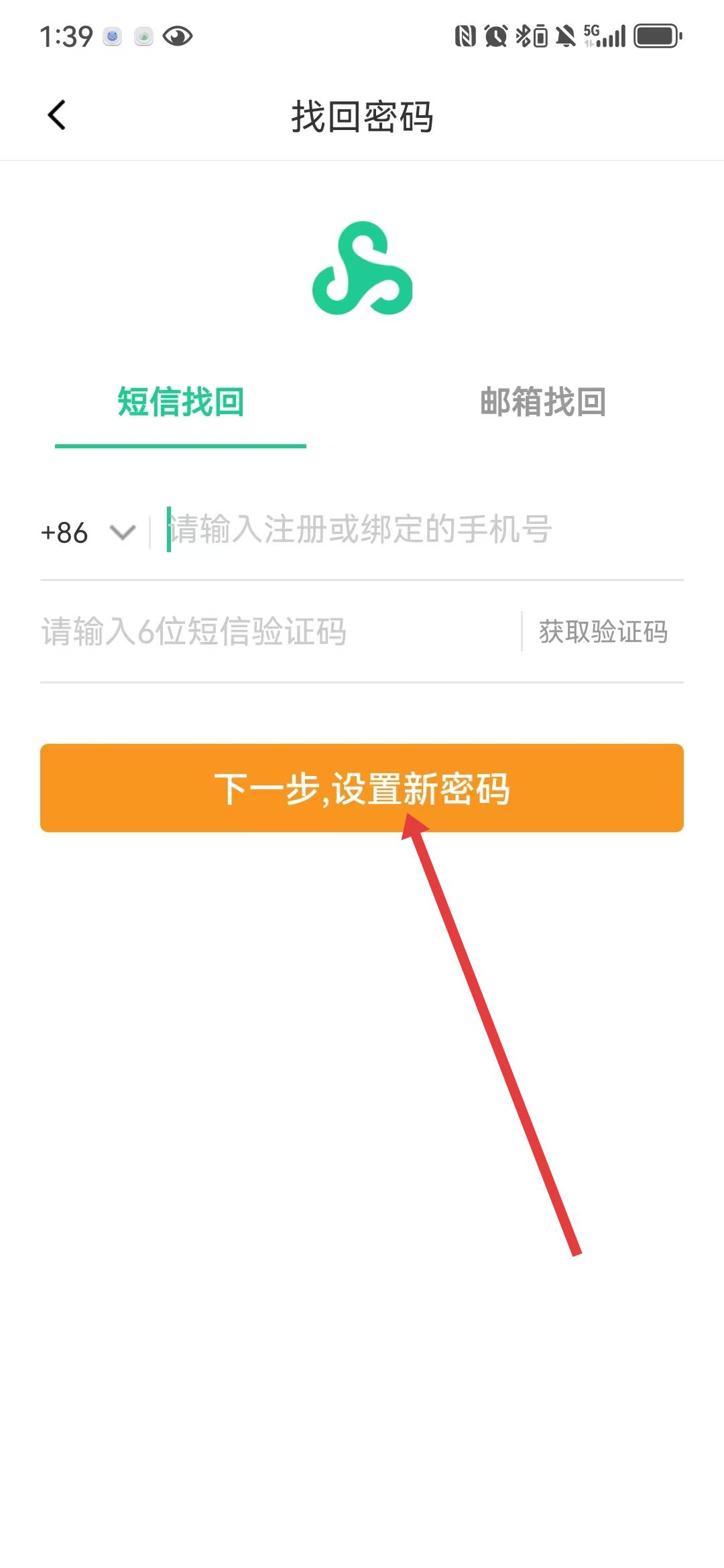Focus the phone number input field

coord(416,530)
